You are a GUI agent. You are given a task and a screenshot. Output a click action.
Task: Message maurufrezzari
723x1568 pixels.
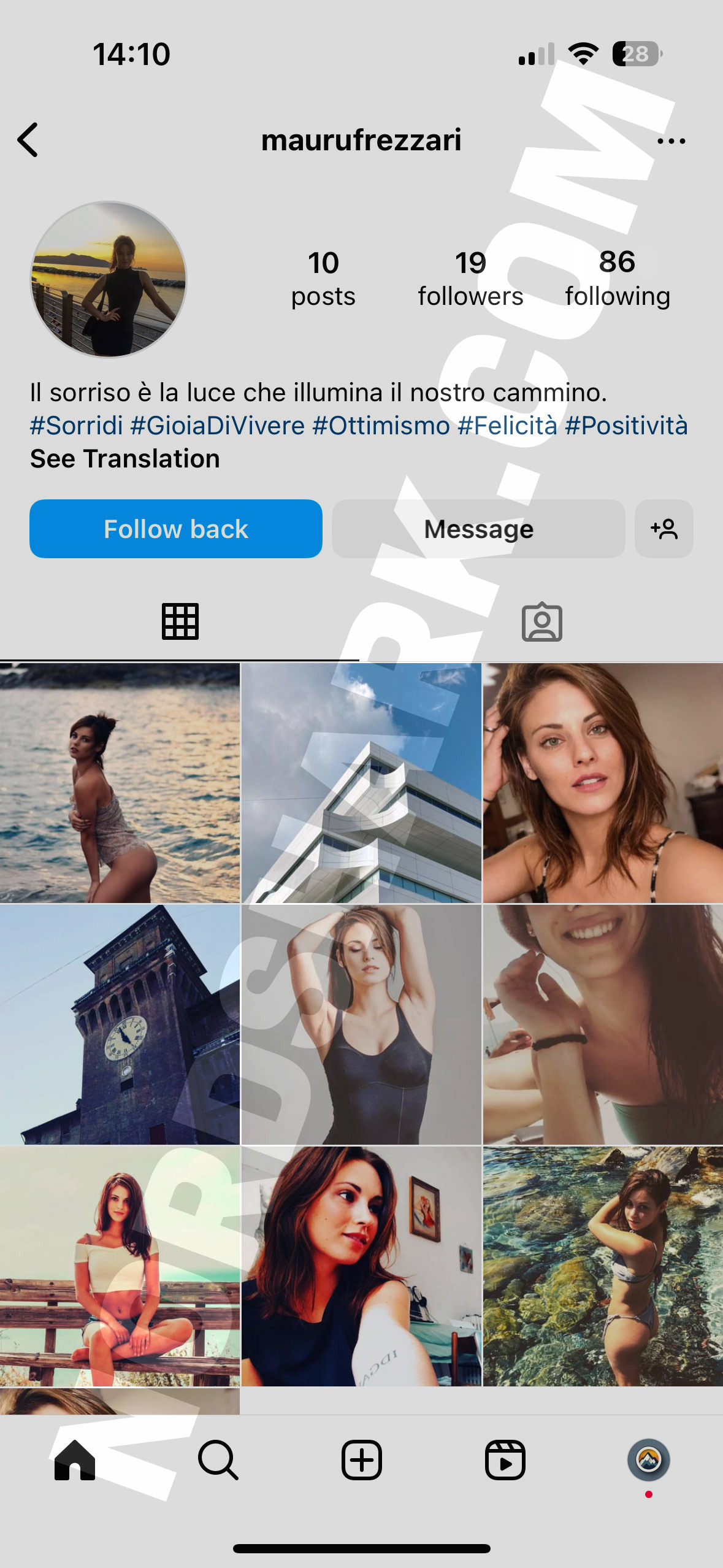click(478, 529)
